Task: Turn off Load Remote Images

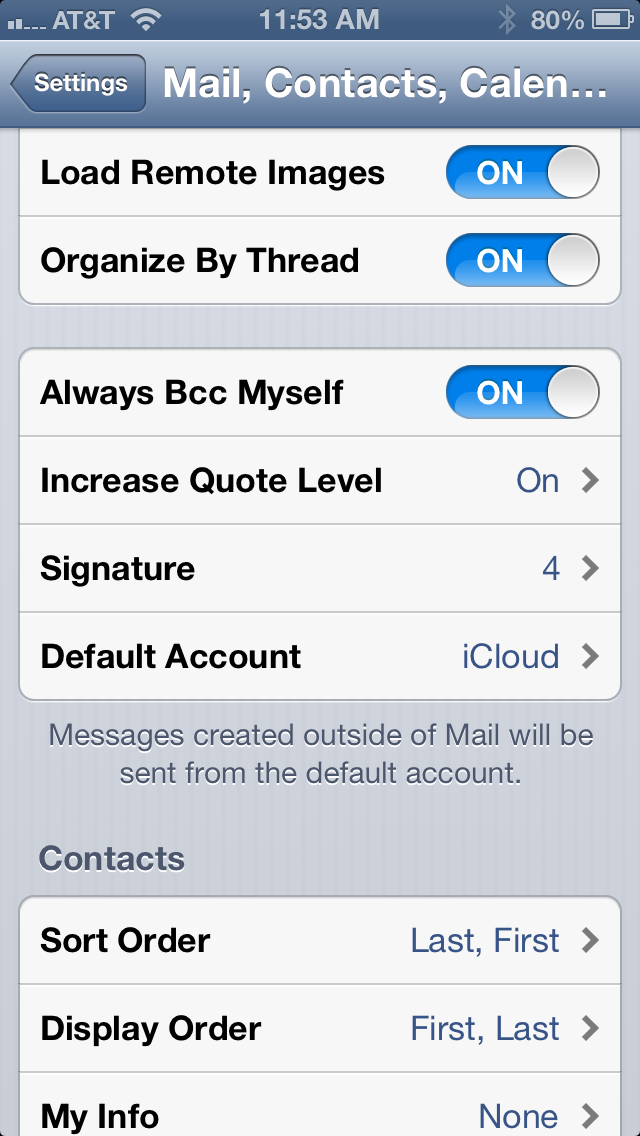Action: pos(522,173)
